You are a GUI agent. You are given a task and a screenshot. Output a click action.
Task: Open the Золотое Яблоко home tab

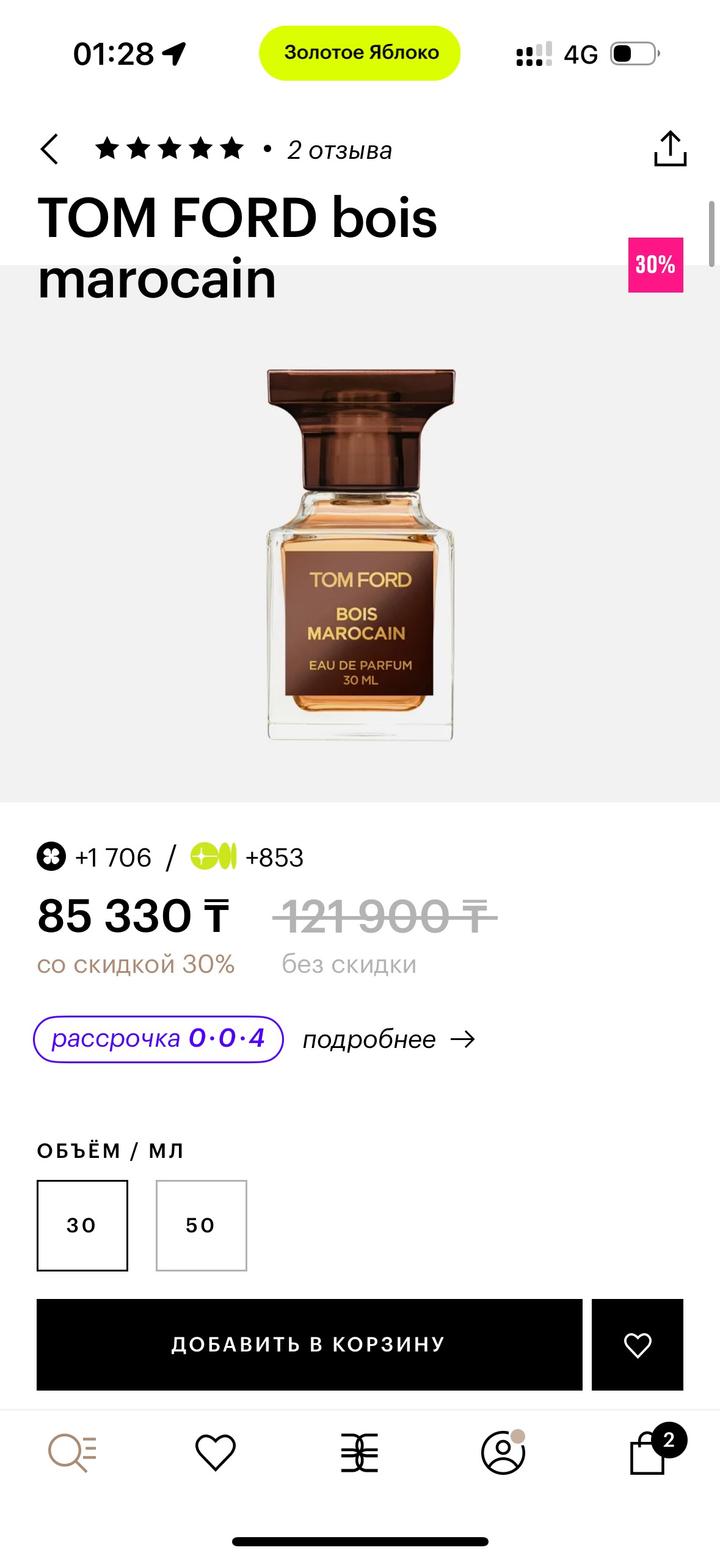click(359, 1452)
